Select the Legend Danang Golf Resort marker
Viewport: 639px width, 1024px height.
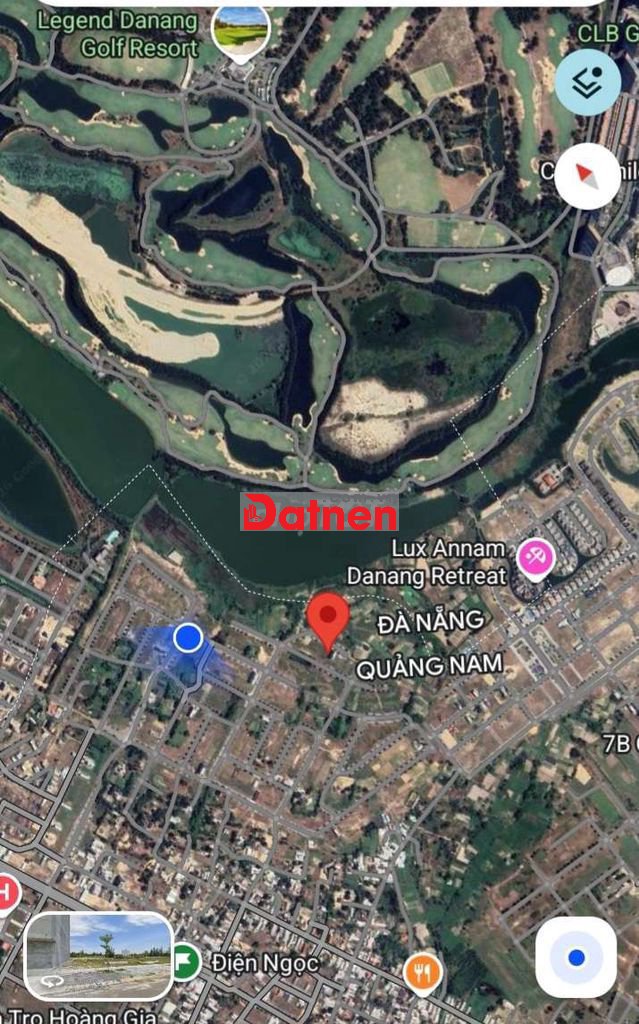tap(241, 33)
